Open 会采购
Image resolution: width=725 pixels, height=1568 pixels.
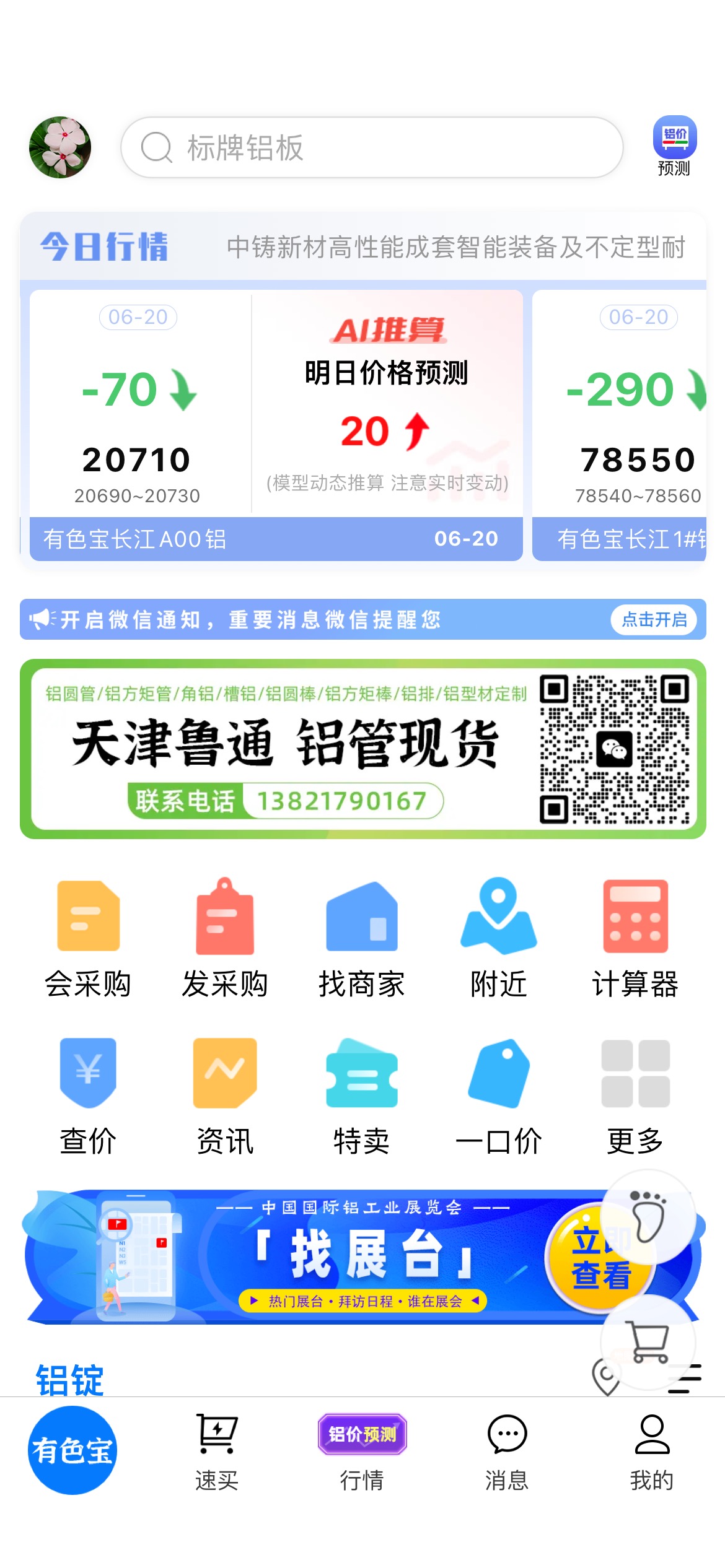pyautogui.click(x=88, y=938)
